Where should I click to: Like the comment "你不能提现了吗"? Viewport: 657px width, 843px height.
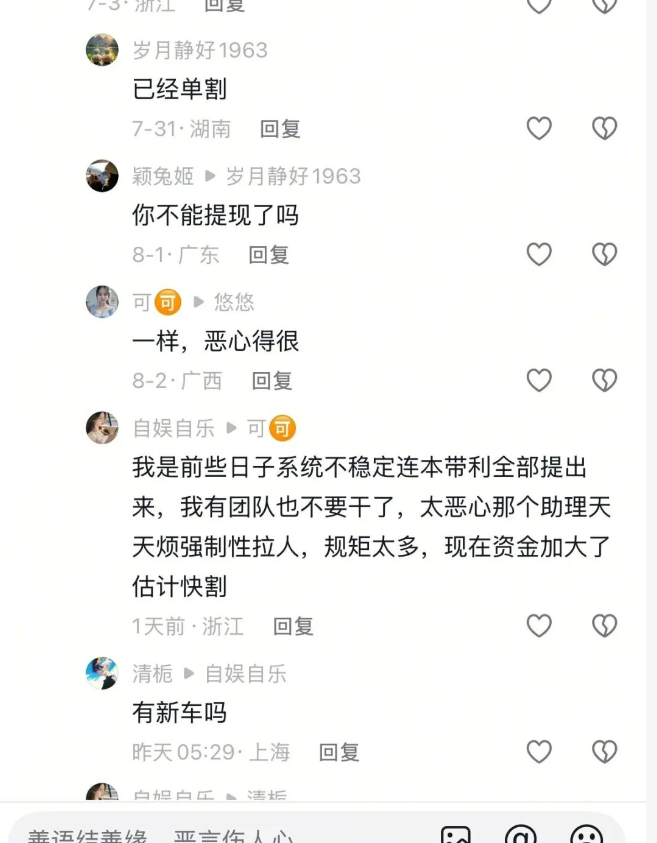(x=539, y=254)
